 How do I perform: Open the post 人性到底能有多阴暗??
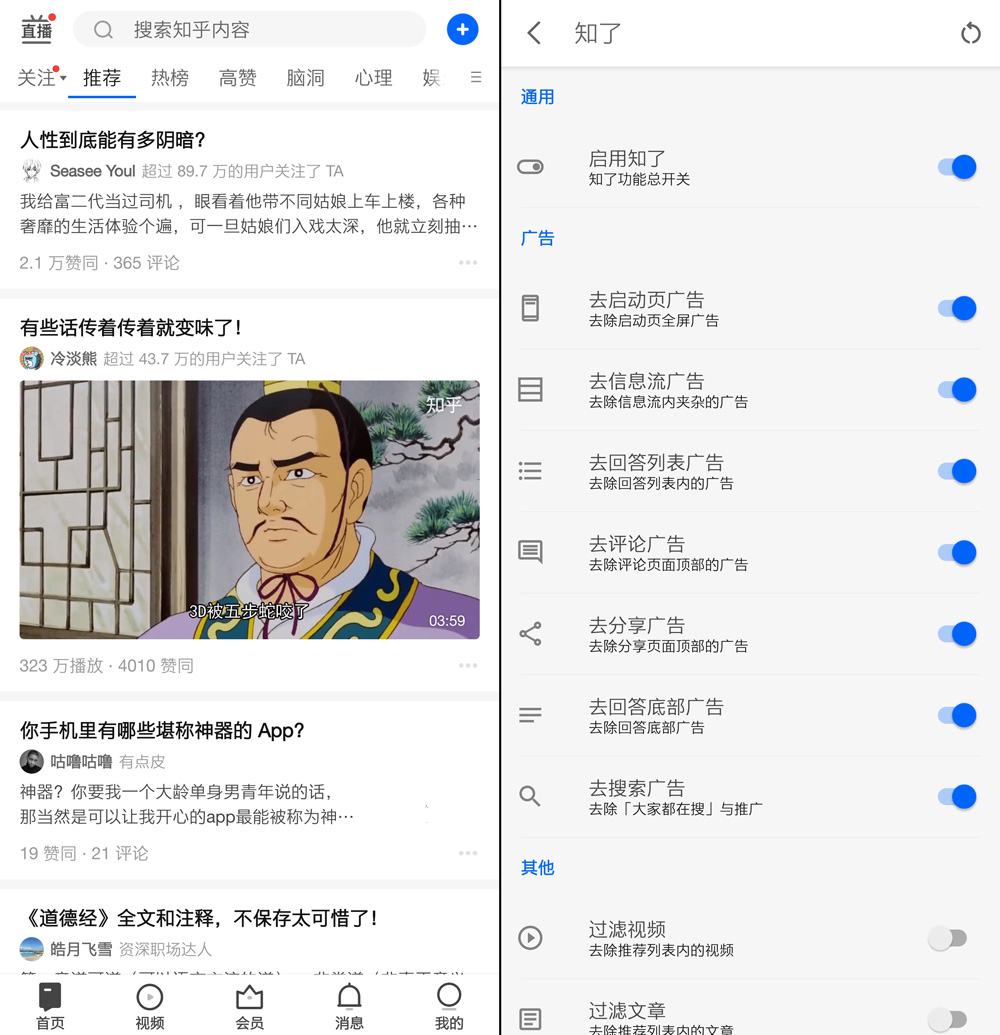[113, 140]
